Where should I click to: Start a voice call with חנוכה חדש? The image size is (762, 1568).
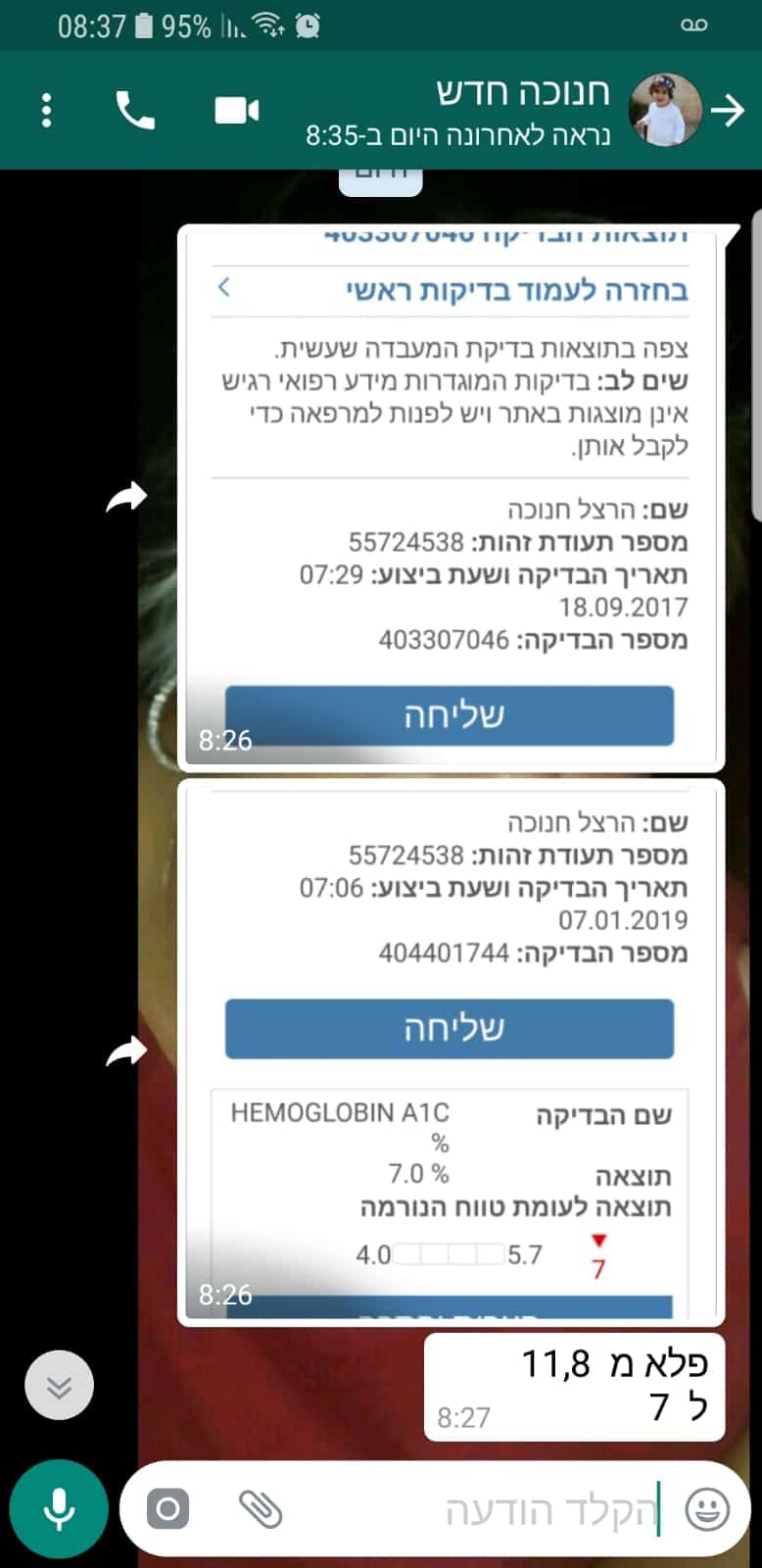[x=135, y=111]
